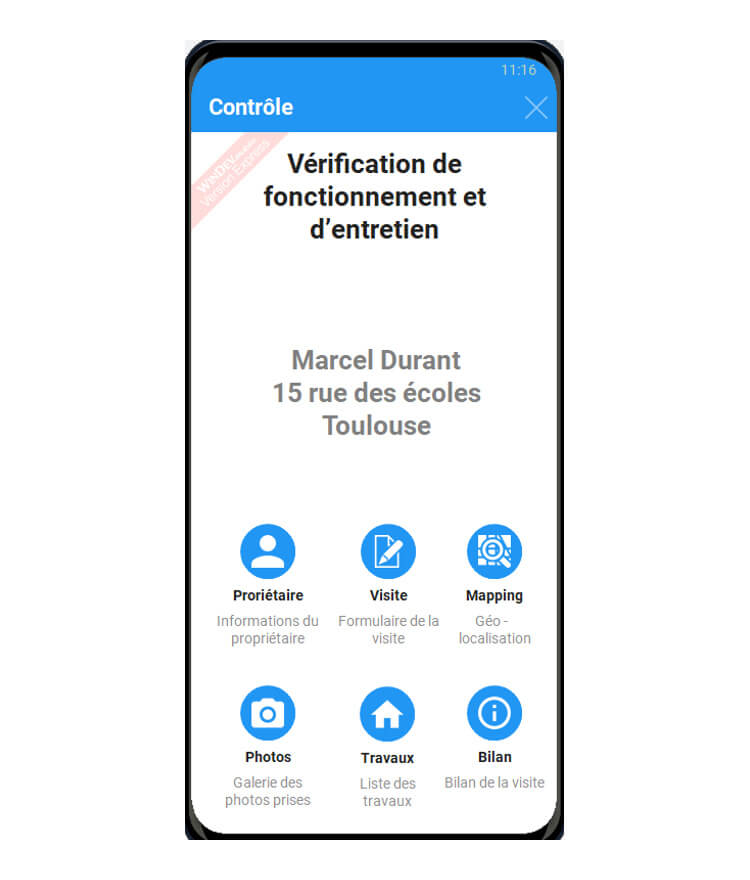
Task: Close the Contrôle screen
Action: [x=536, y=107]
